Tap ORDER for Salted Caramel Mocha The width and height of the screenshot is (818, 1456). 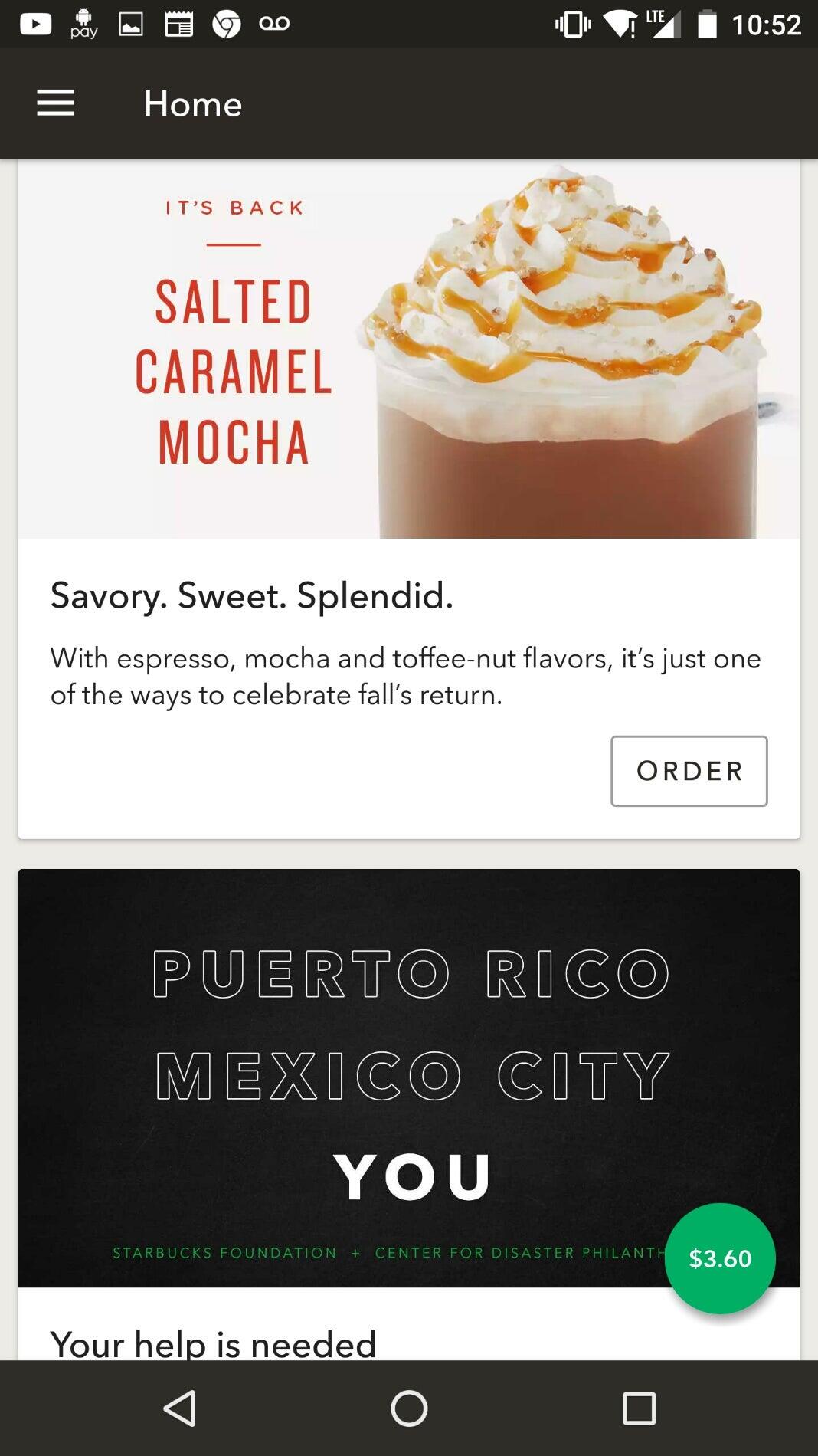coord(689,771)
